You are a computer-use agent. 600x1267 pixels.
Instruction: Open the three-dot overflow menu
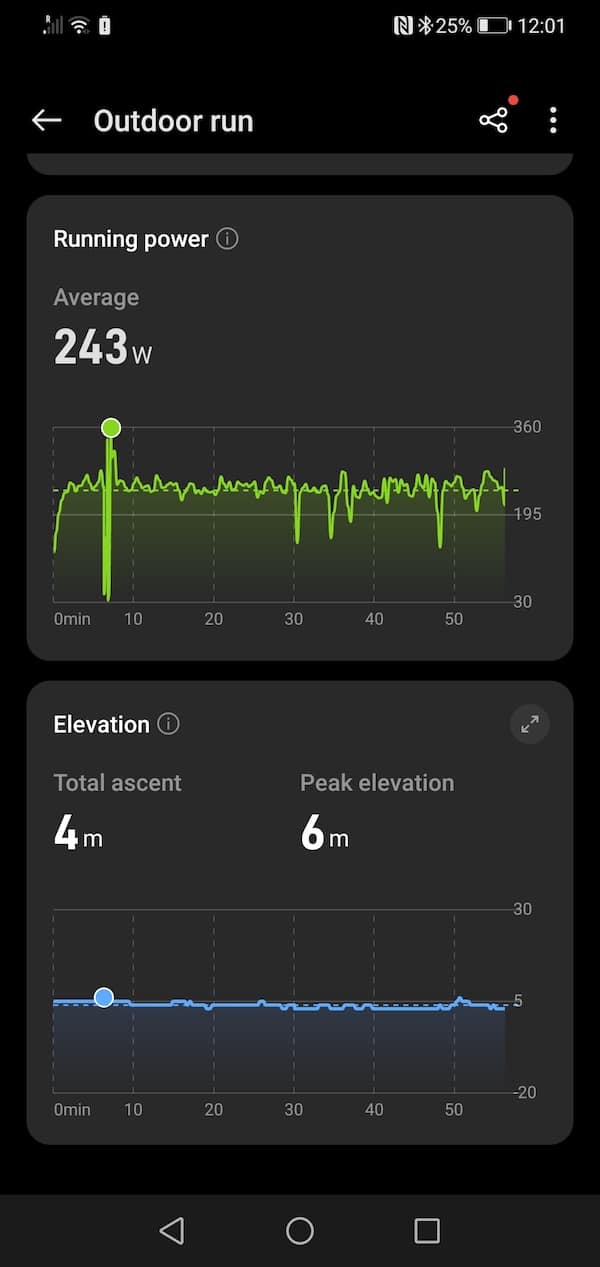pyautogui.click(x=553, y=121)
